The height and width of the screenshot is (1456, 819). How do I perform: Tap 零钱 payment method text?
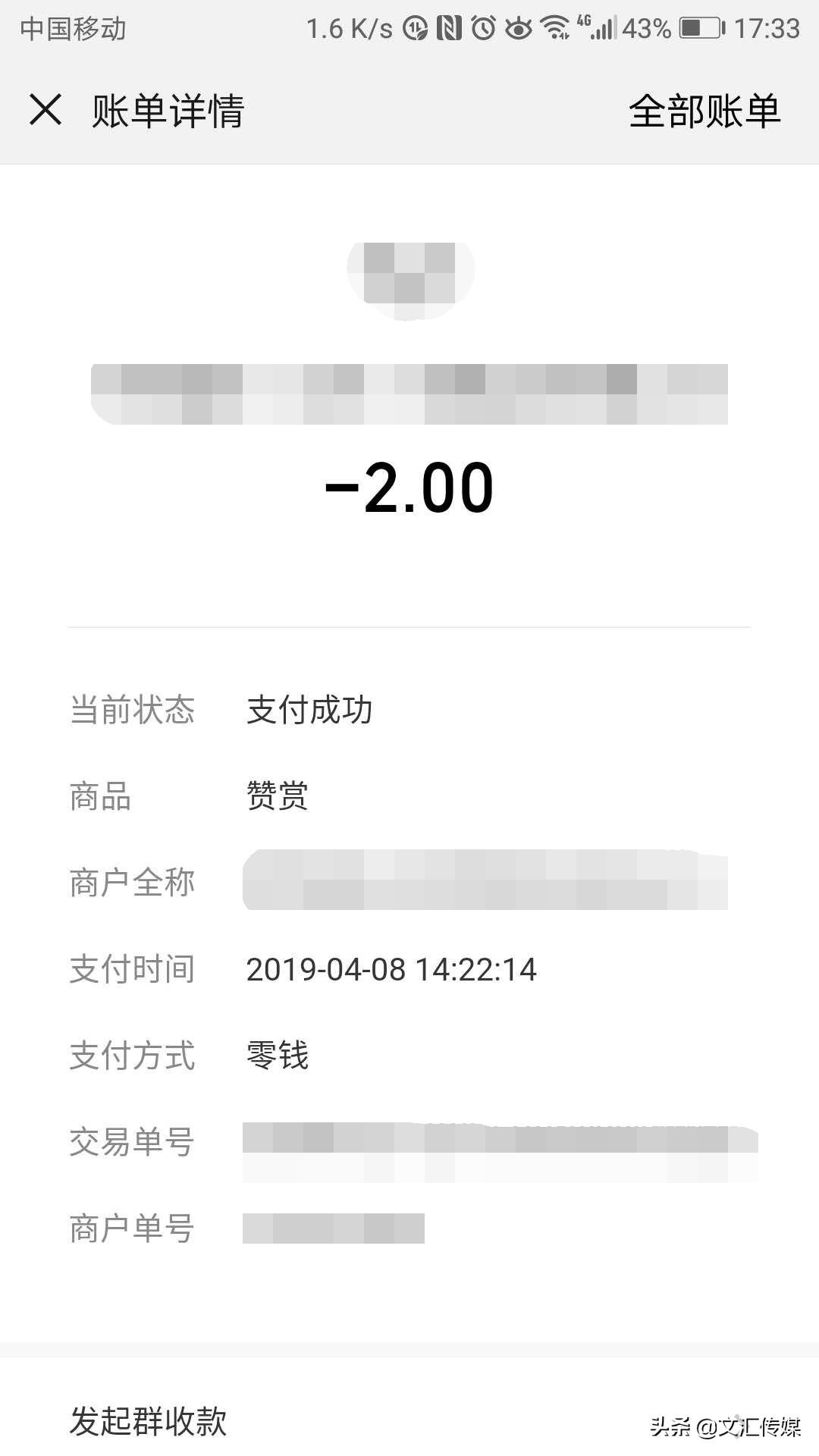tap(275, 1054)
